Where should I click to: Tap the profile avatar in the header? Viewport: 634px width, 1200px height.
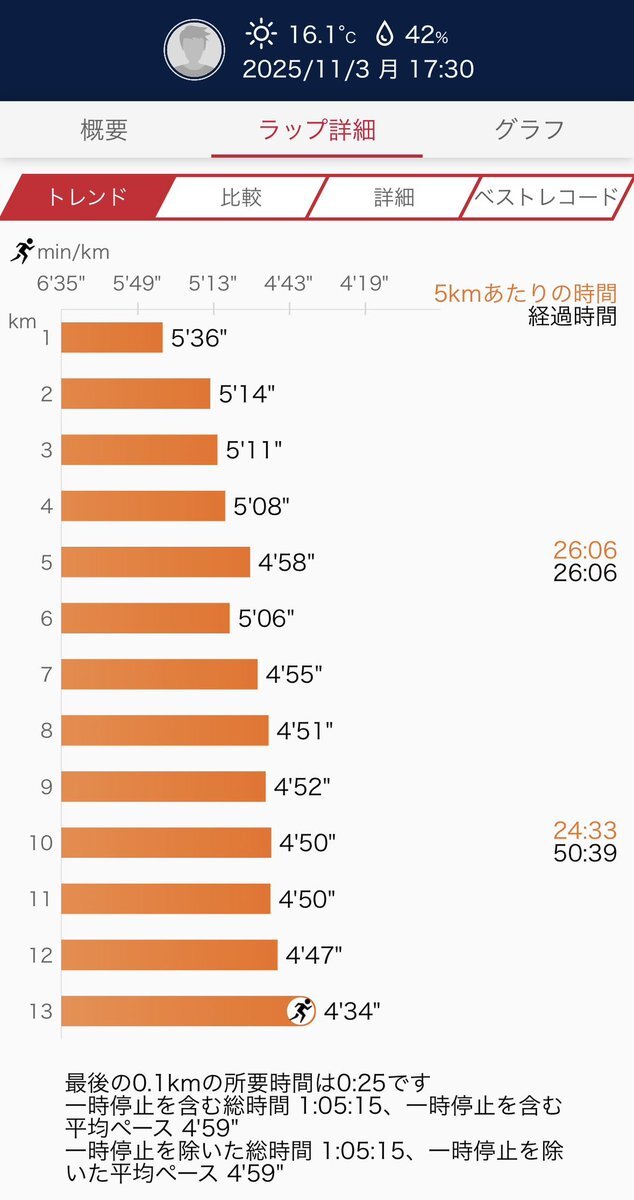(194, 50)
